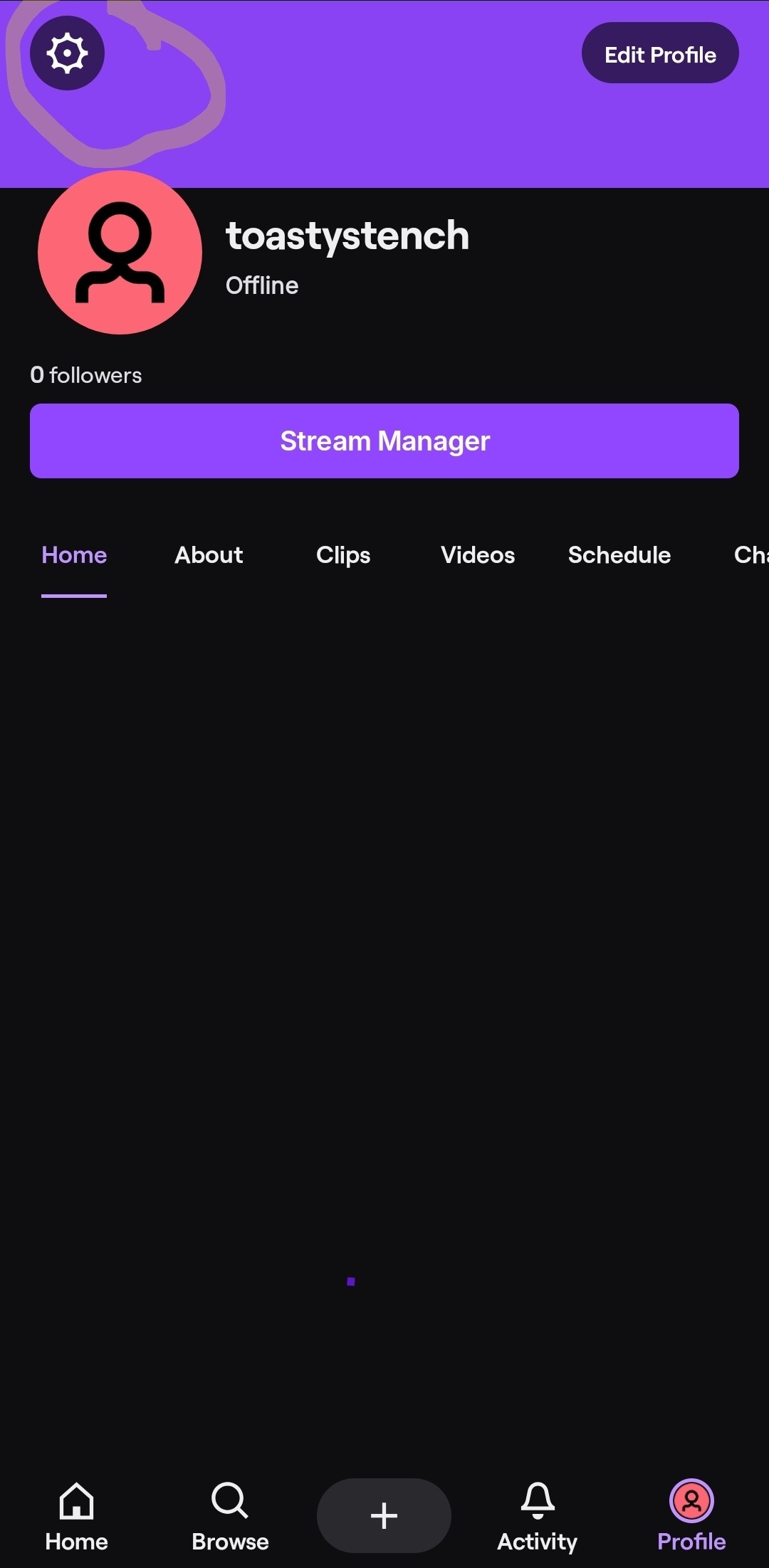Screen dimensions: 769x1568
Task: Switch to the Clips tab
Action: tap(343, 555)
